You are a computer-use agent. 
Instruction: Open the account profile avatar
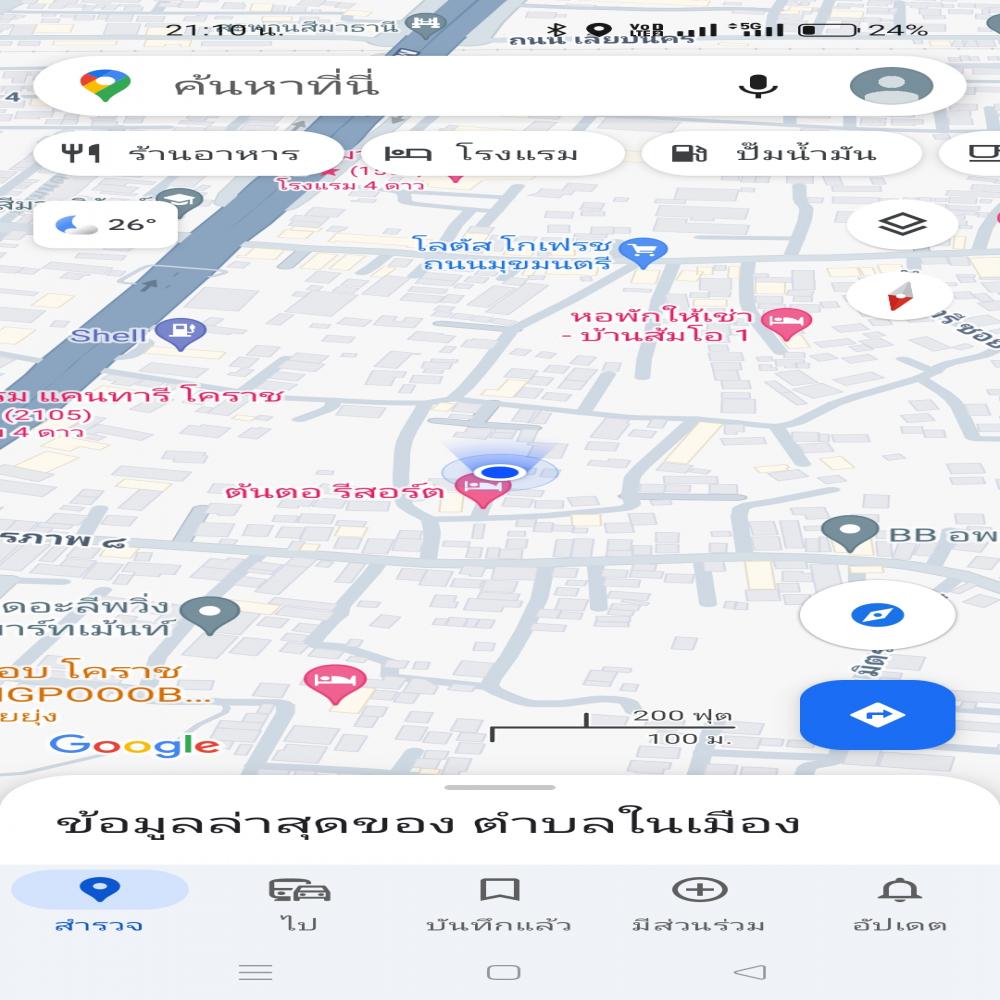pos(891,86)
